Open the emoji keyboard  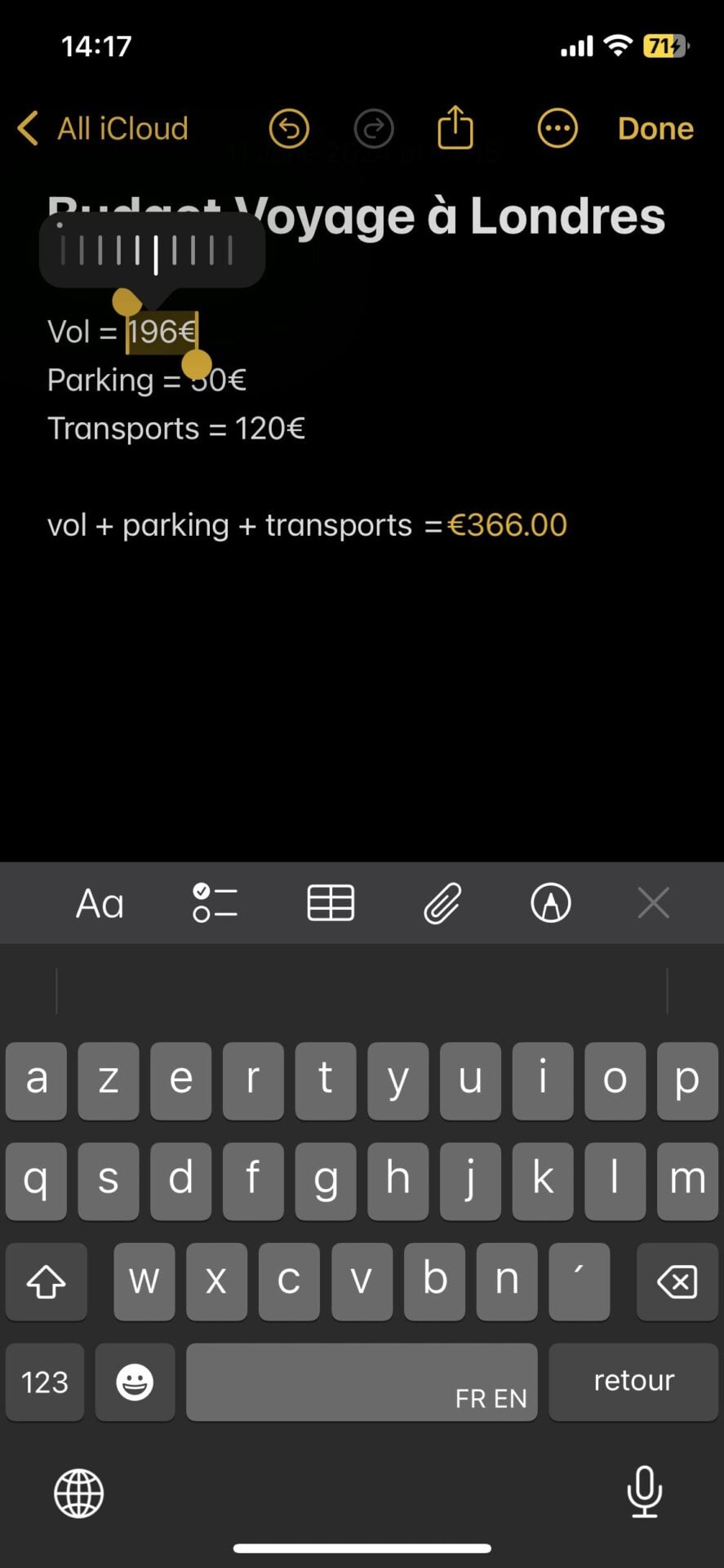135,1382
